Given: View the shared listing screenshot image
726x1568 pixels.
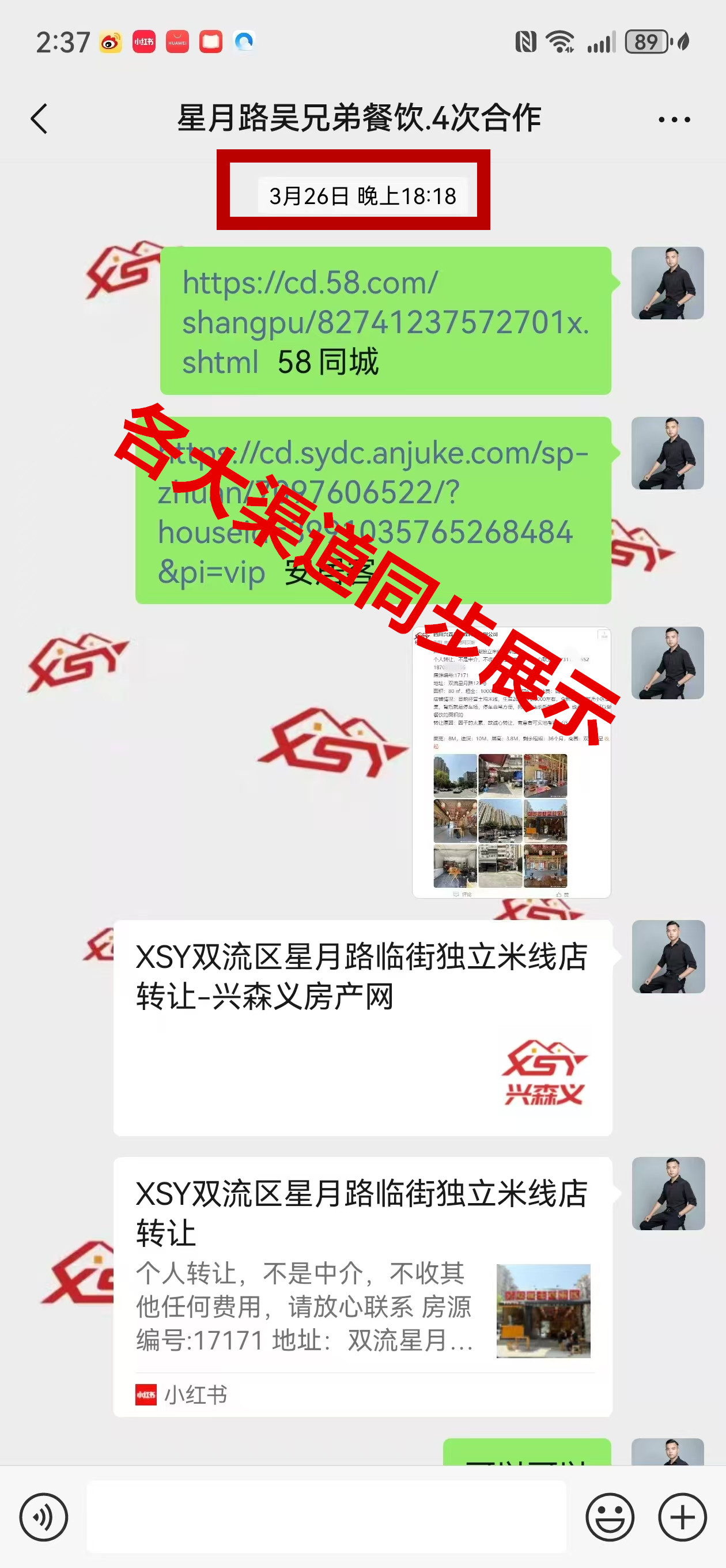Looking at the screenshot, I should (x=511, y=762).
